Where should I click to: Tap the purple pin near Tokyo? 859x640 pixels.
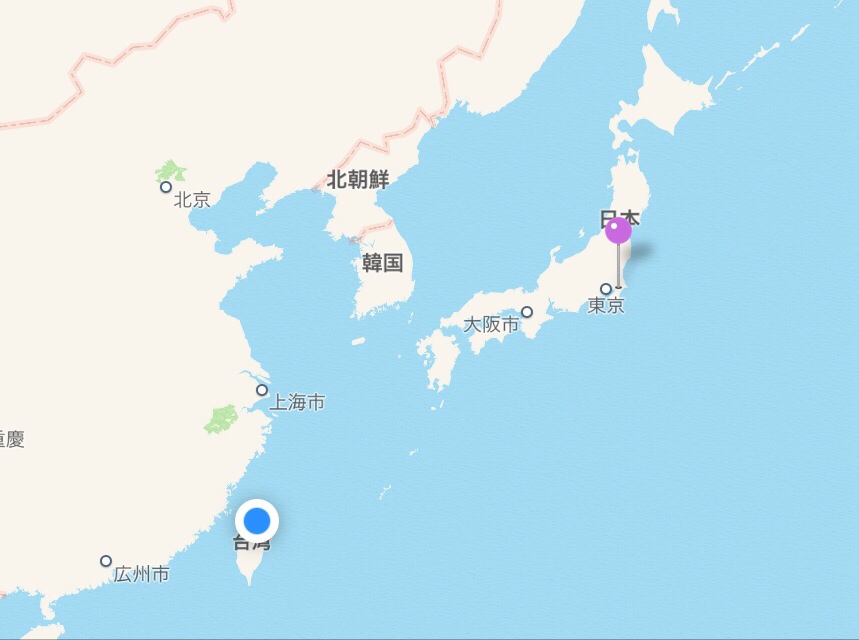pos(619,231)
